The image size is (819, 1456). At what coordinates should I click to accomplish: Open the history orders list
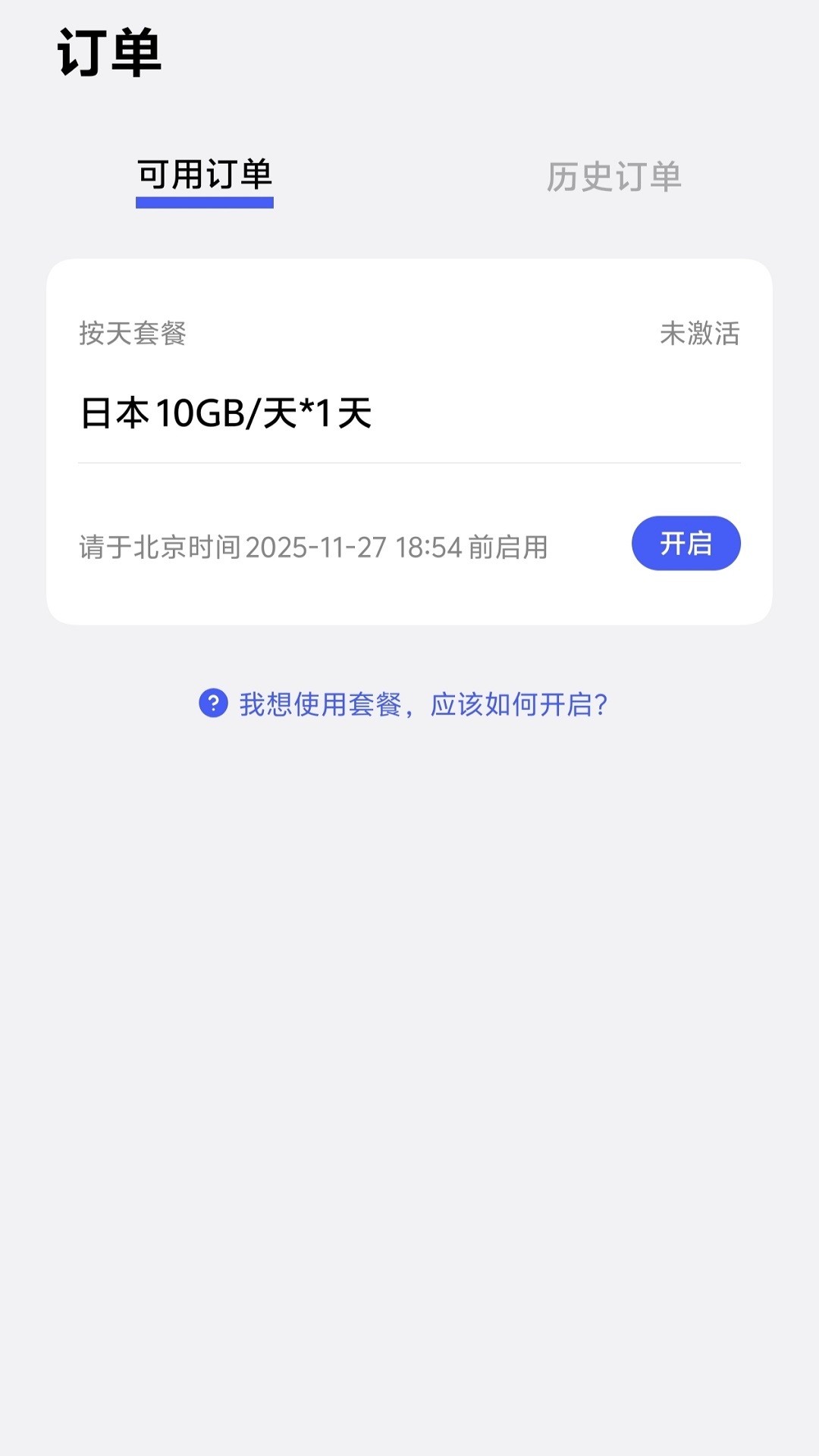pyautogui.click(x=614, y=177)
